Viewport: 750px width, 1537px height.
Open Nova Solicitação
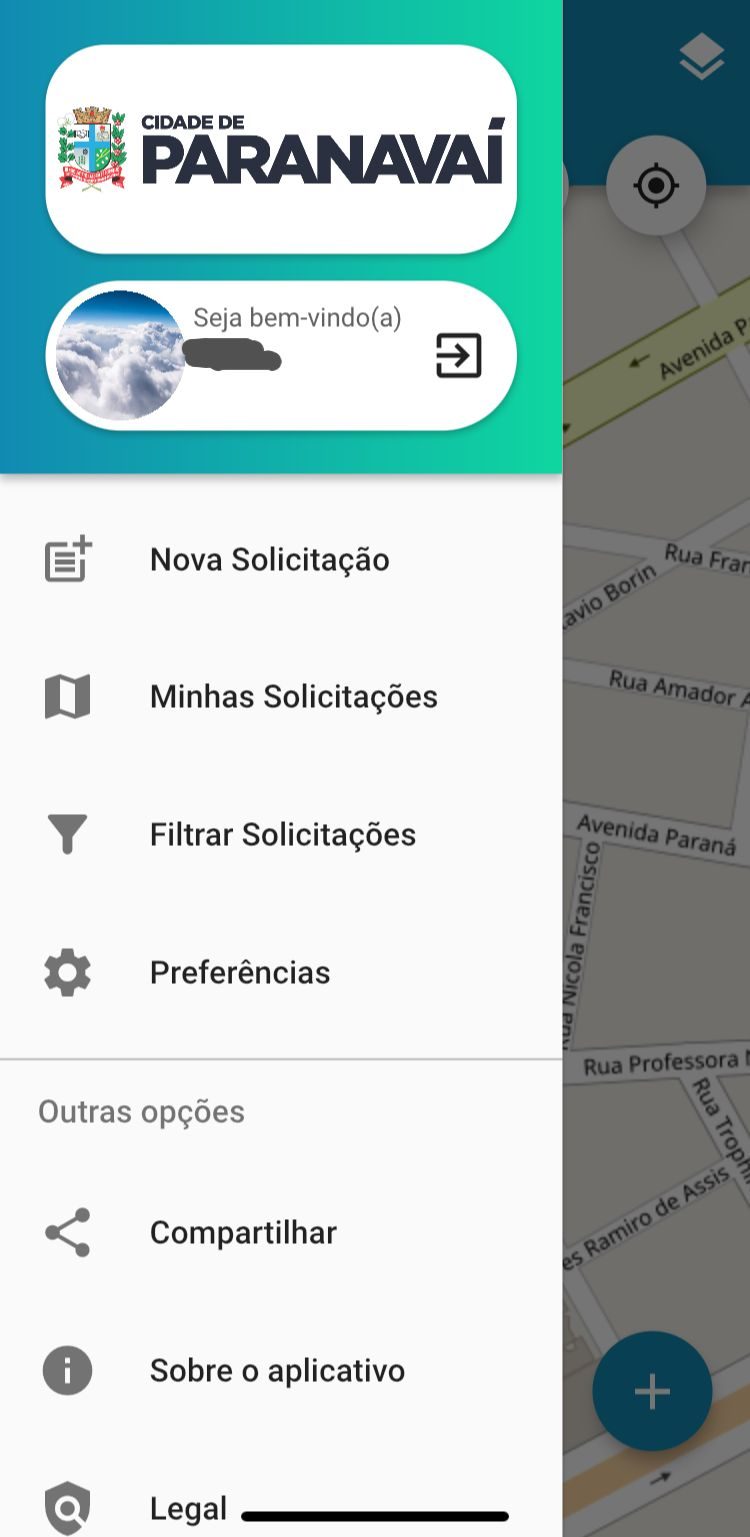pos(269,559)
